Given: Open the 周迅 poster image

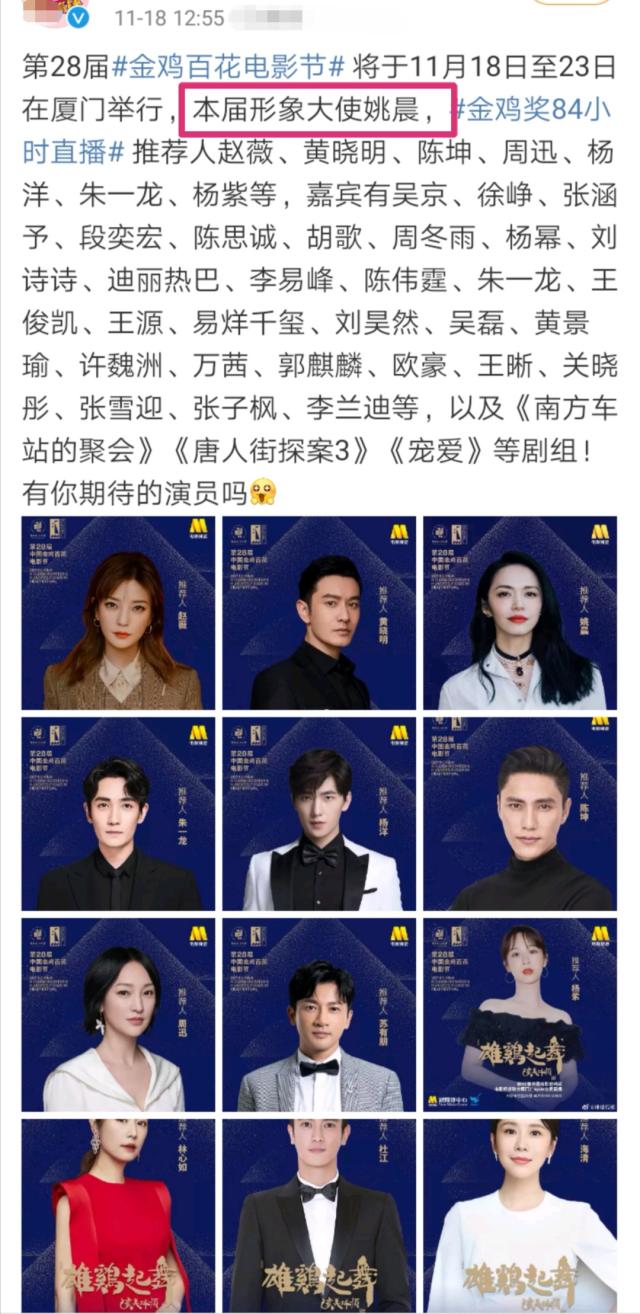Looking at the screenshot, I should point(118,1015).
